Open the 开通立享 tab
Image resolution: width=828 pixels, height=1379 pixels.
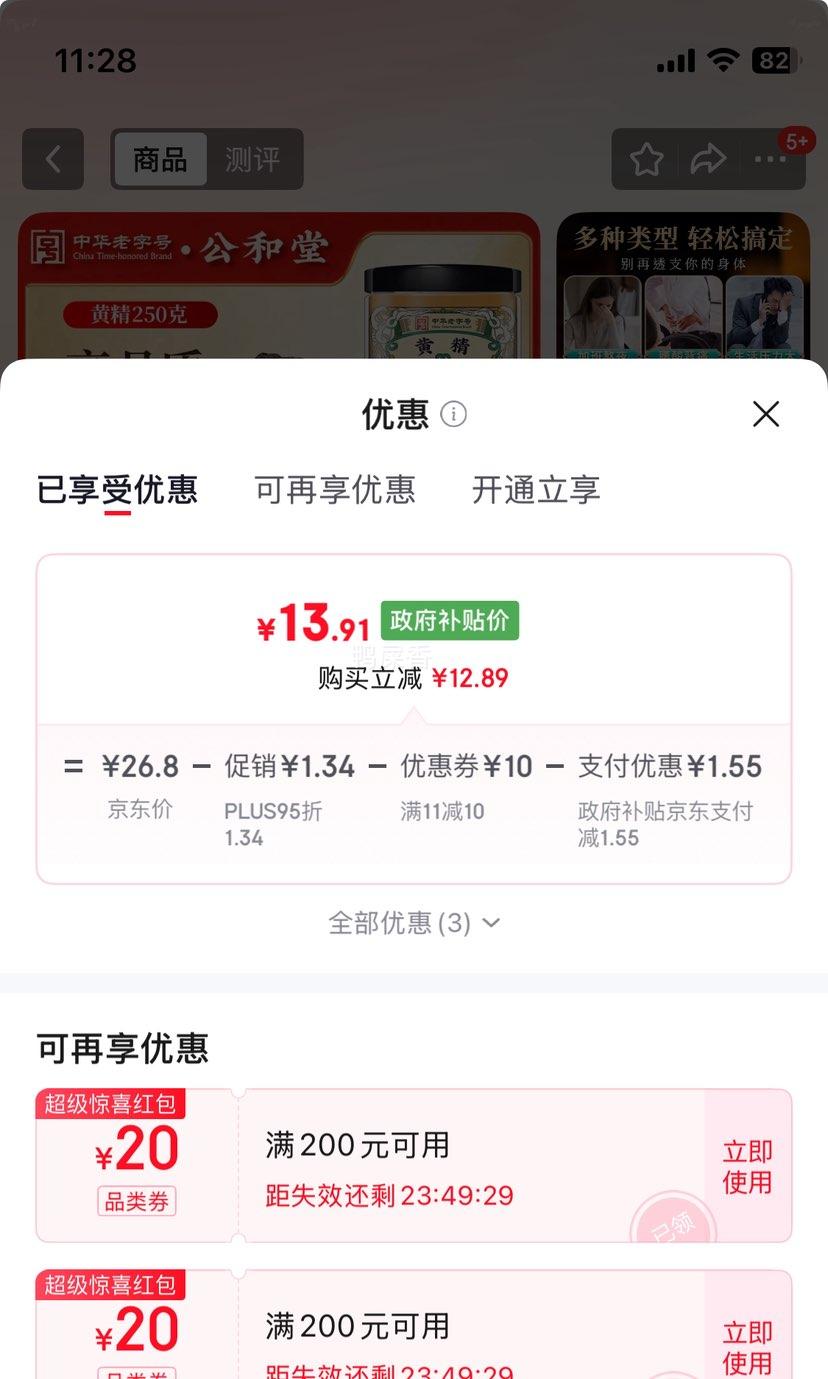tap(535, 490)
